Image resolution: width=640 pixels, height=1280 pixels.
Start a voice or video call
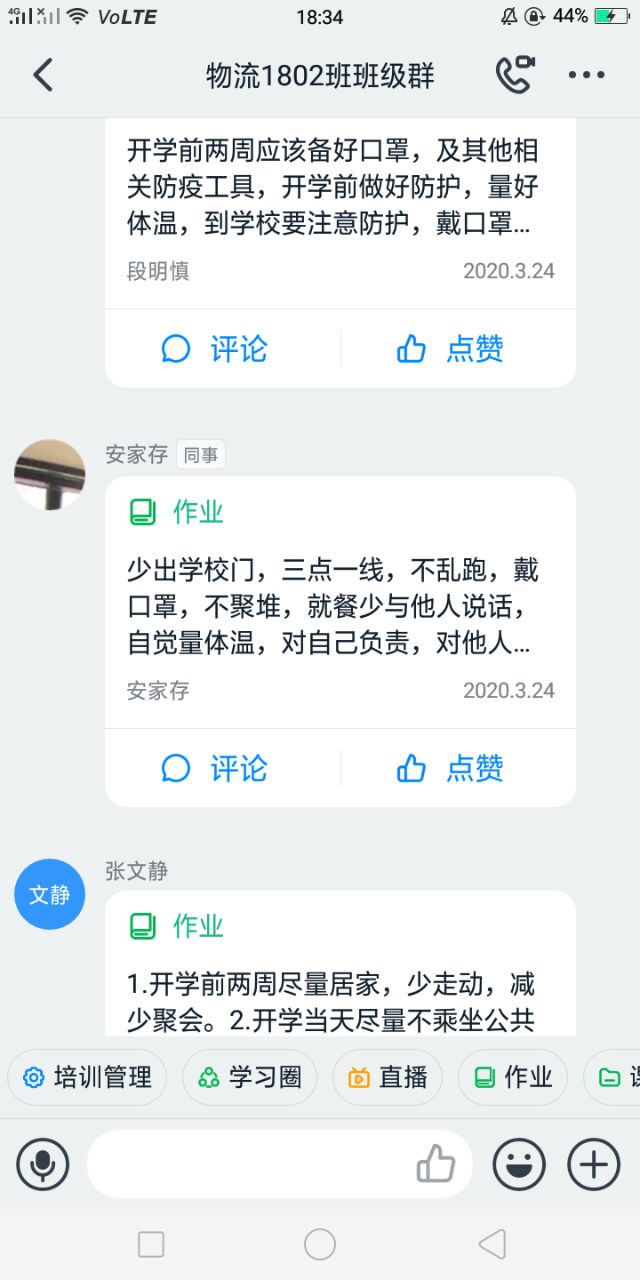(514, 75)
